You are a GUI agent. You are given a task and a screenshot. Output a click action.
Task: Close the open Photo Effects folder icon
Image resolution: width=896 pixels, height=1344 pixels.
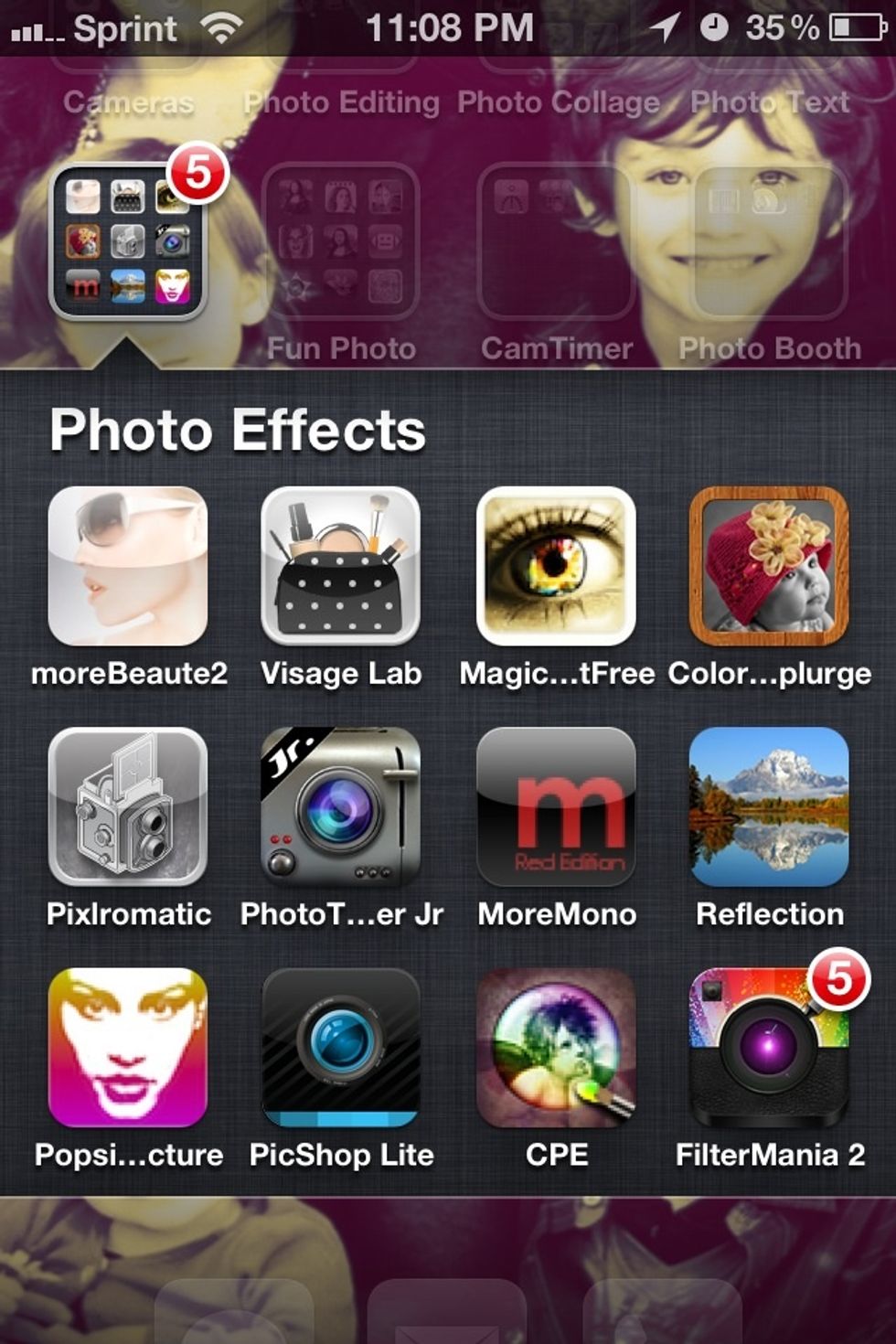point(128,241)
